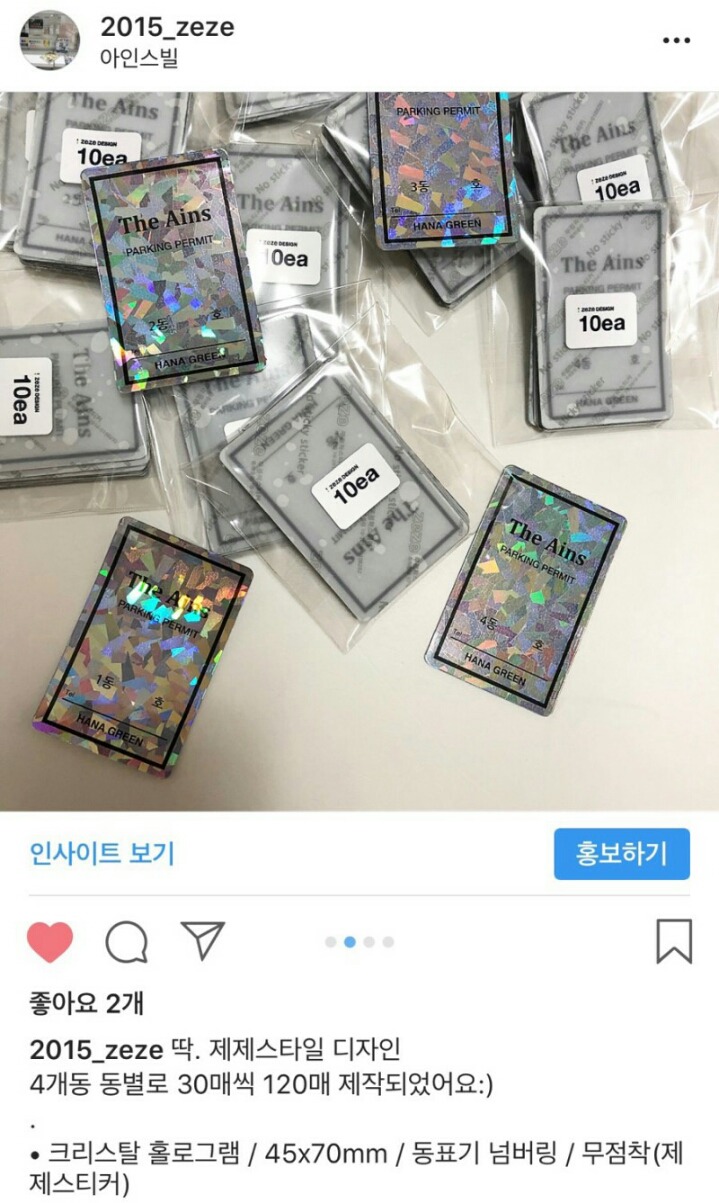
Task: Save the post with the bookmark icon
Action: (x=674, y=941)
